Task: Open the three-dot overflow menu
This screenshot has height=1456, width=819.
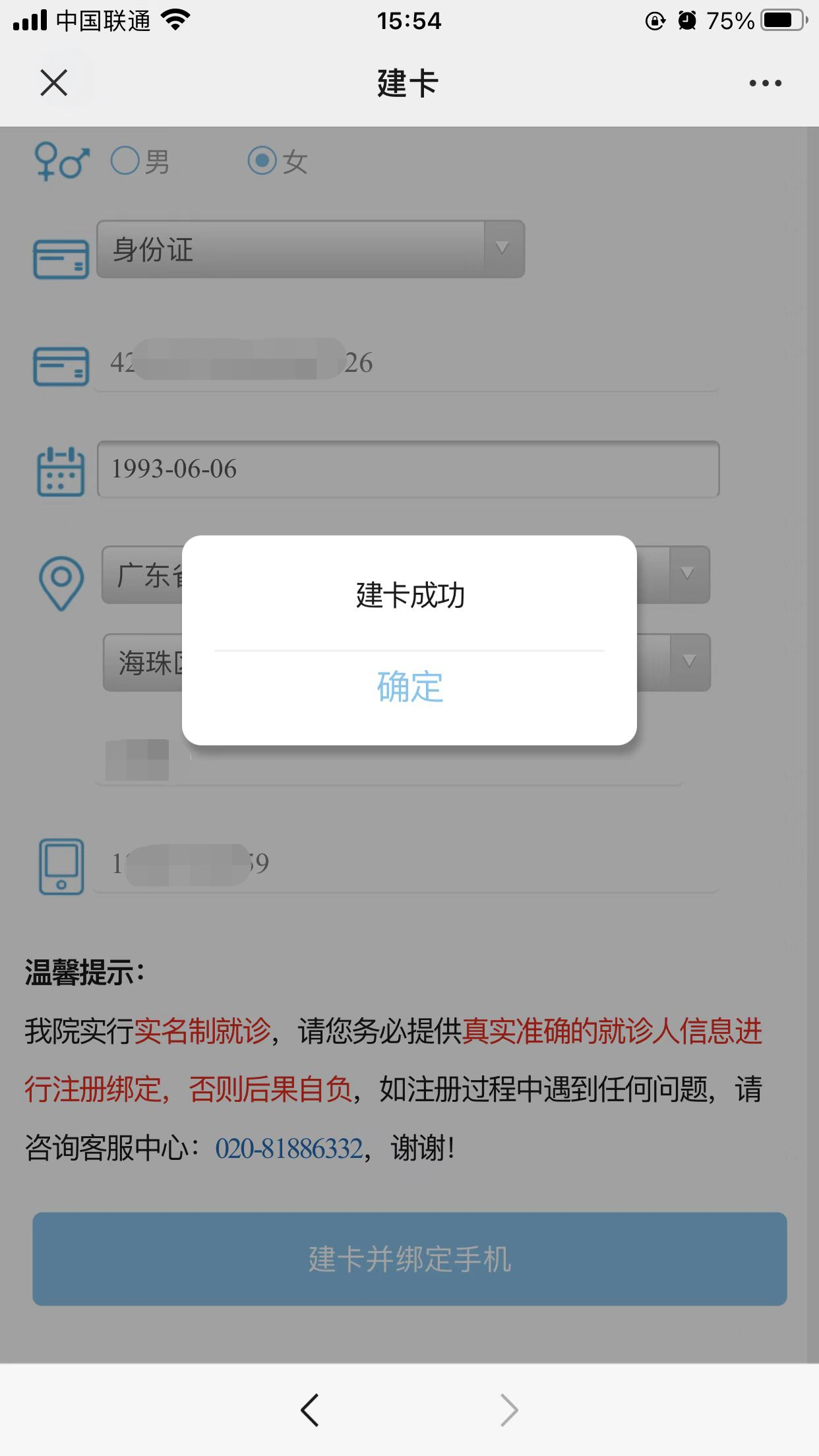Action: (765, 83)
